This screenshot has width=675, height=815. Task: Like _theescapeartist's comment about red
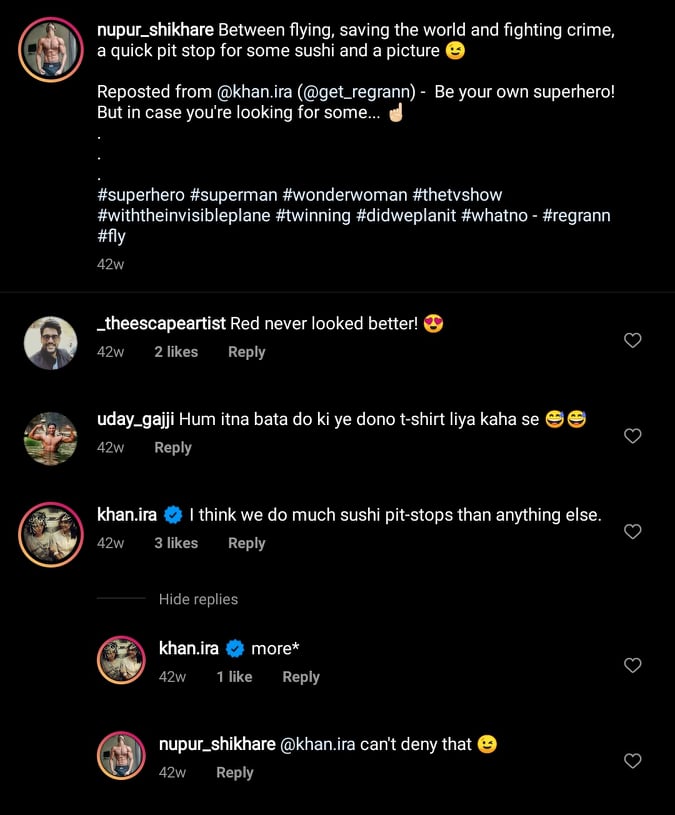(x=632, y=340)
